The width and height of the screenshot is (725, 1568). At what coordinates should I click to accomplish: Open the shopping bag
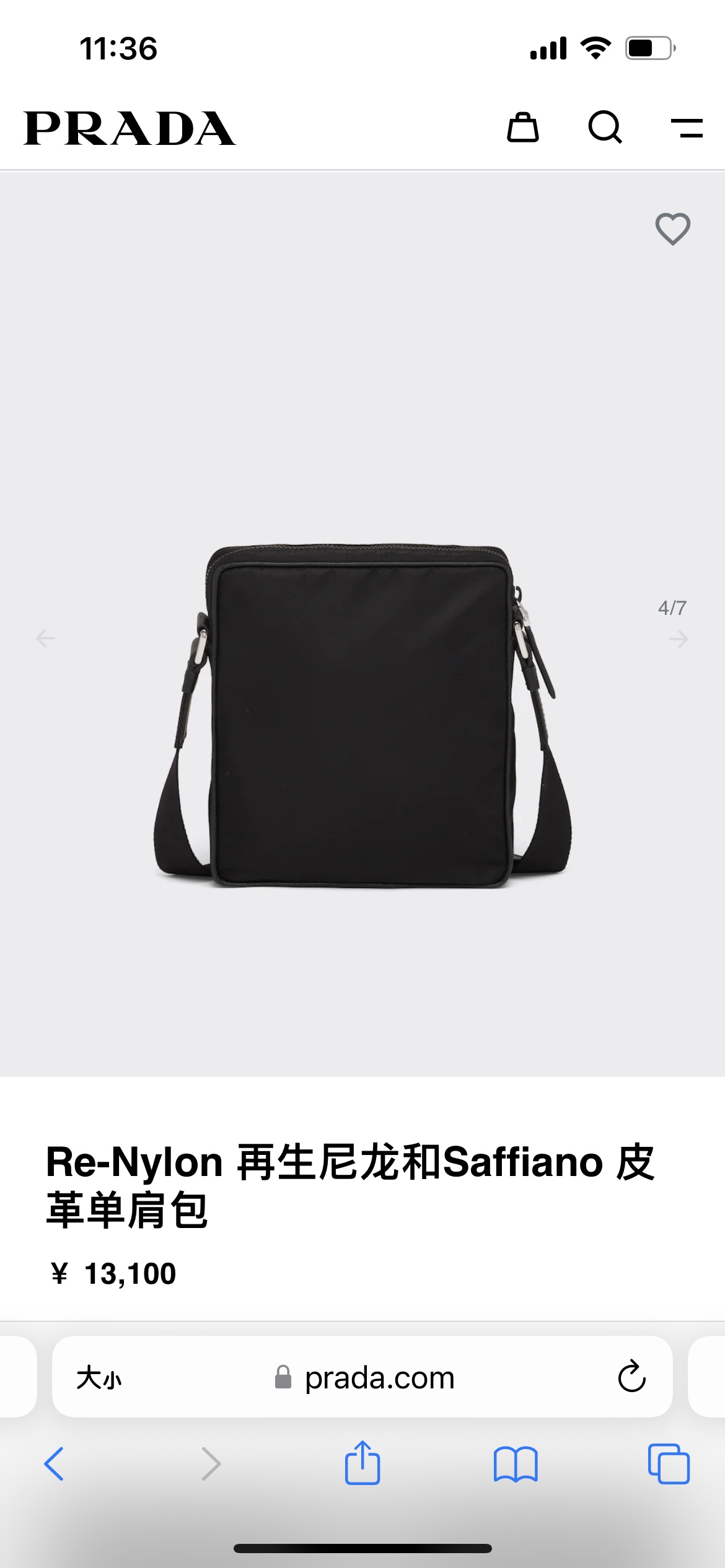click(x=523, y=128)
